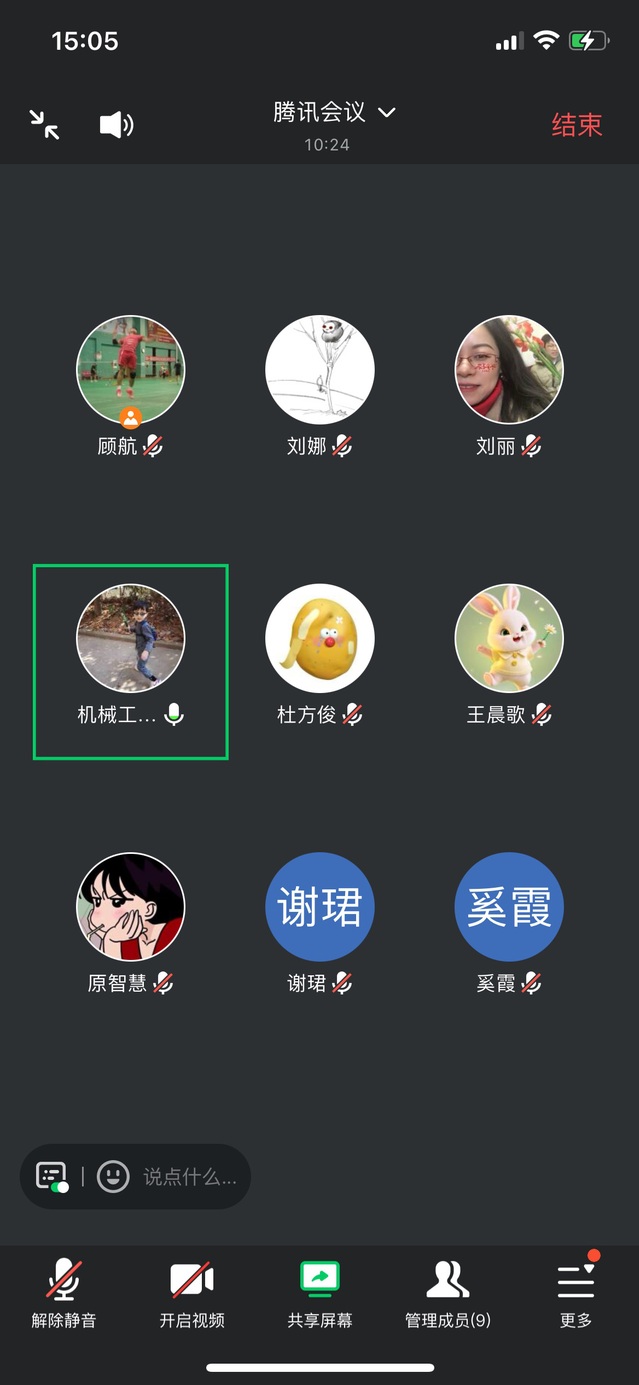Open participant 刘娜's tile

pyautogui.click(x=320, y=370)
